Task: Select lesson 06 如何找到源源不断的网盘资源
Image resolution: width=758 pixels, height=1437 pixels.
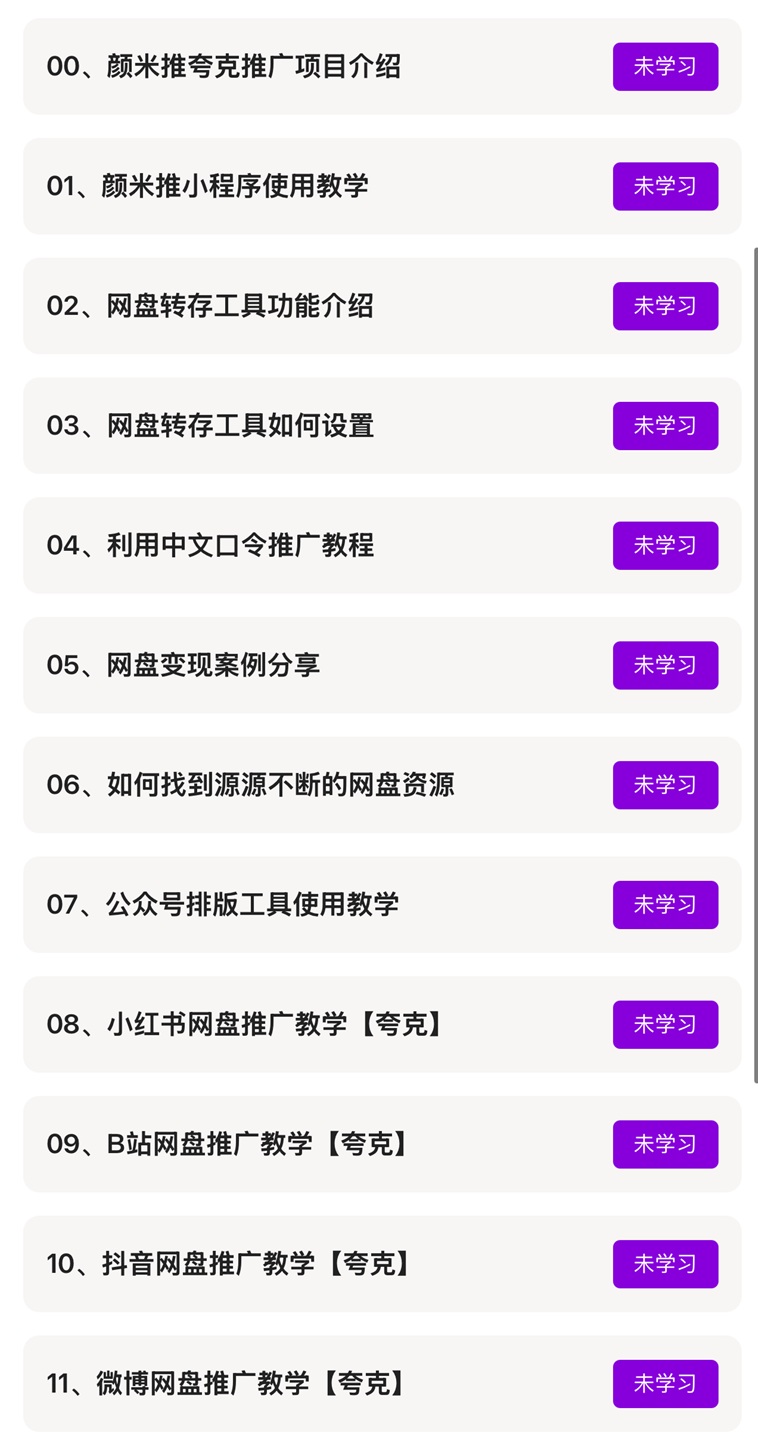Action: click(382, 785)
